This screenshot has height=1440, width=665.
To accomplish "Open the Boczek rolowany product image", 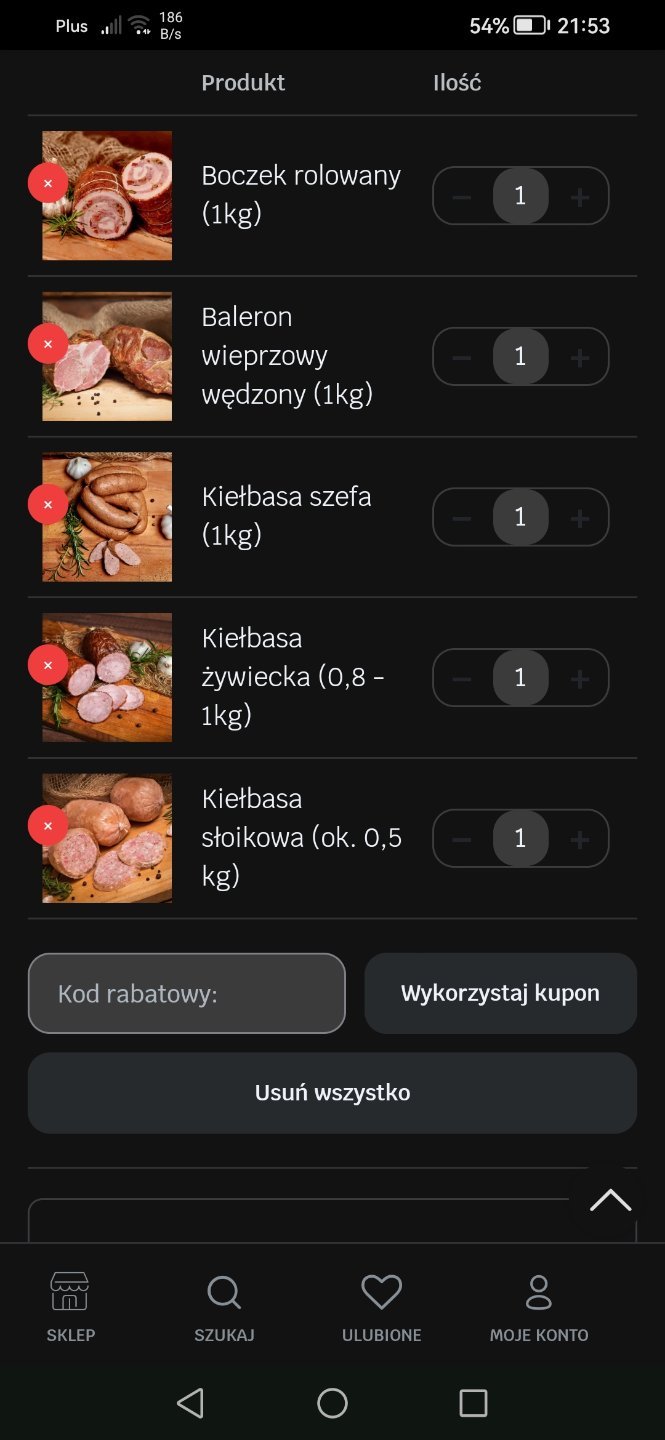I will (x=108, y=196).
